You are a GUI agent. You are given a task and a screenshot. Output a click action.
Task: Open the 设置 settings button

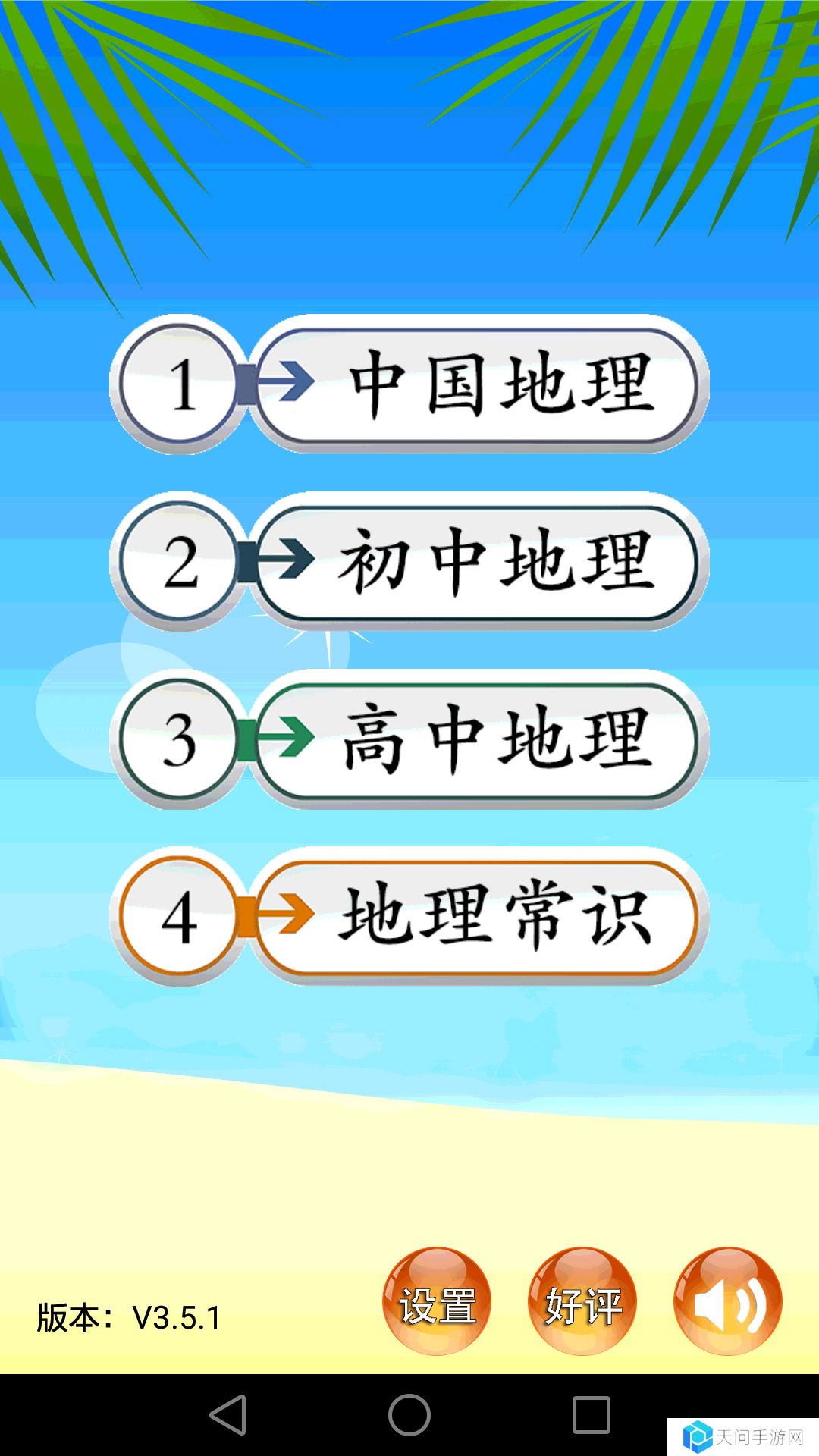(x=437, y=1301)
